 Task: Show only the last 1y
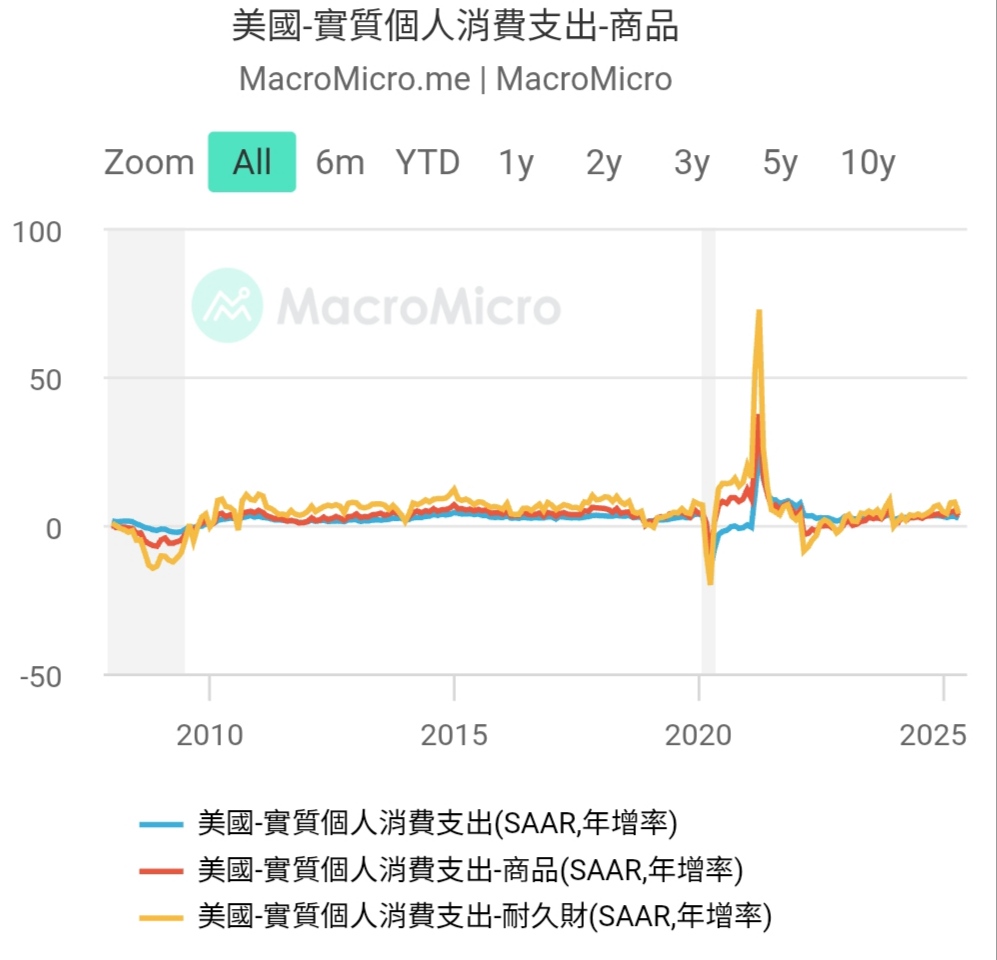pyautogui.click(x=516, y=162)
